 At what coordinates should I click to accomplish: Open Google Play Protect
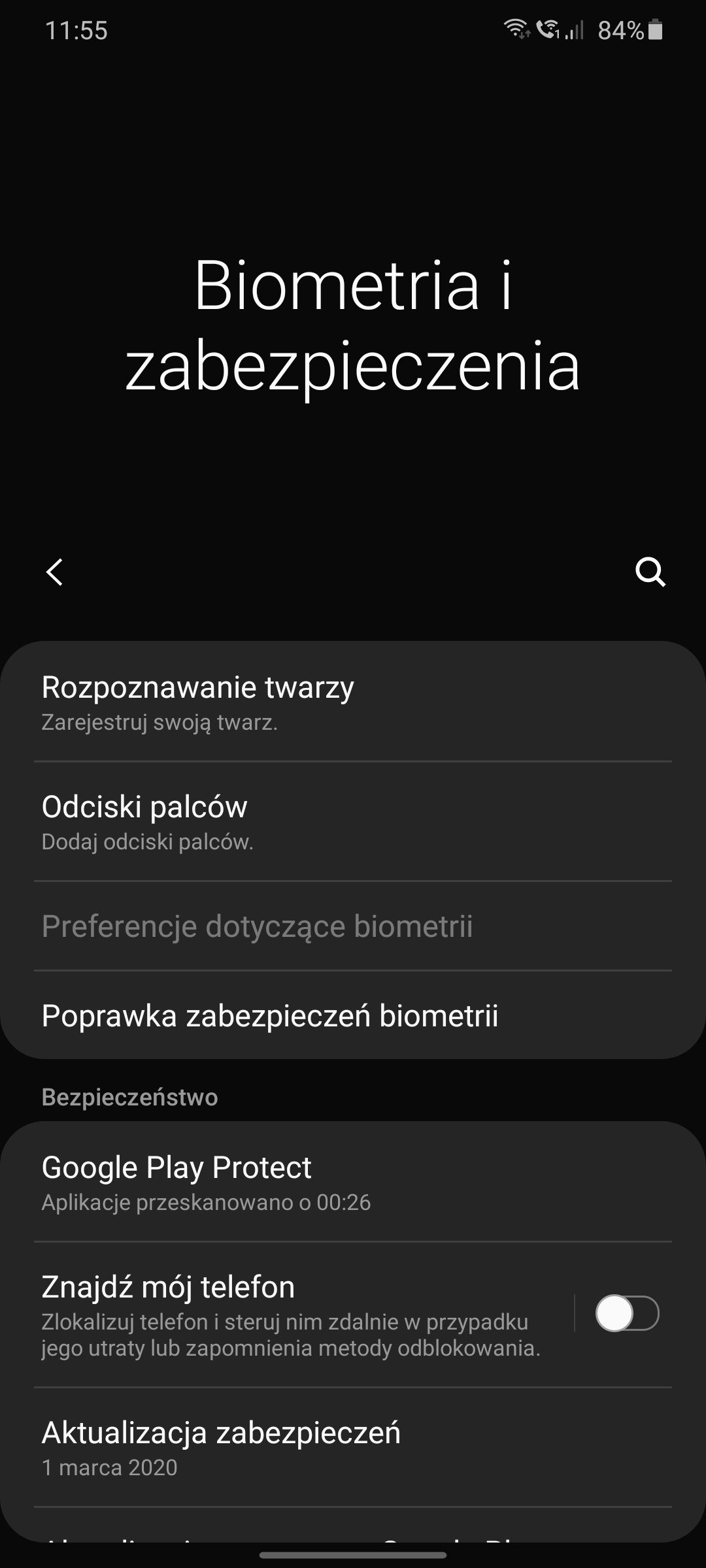click(x=353, y=1183)
